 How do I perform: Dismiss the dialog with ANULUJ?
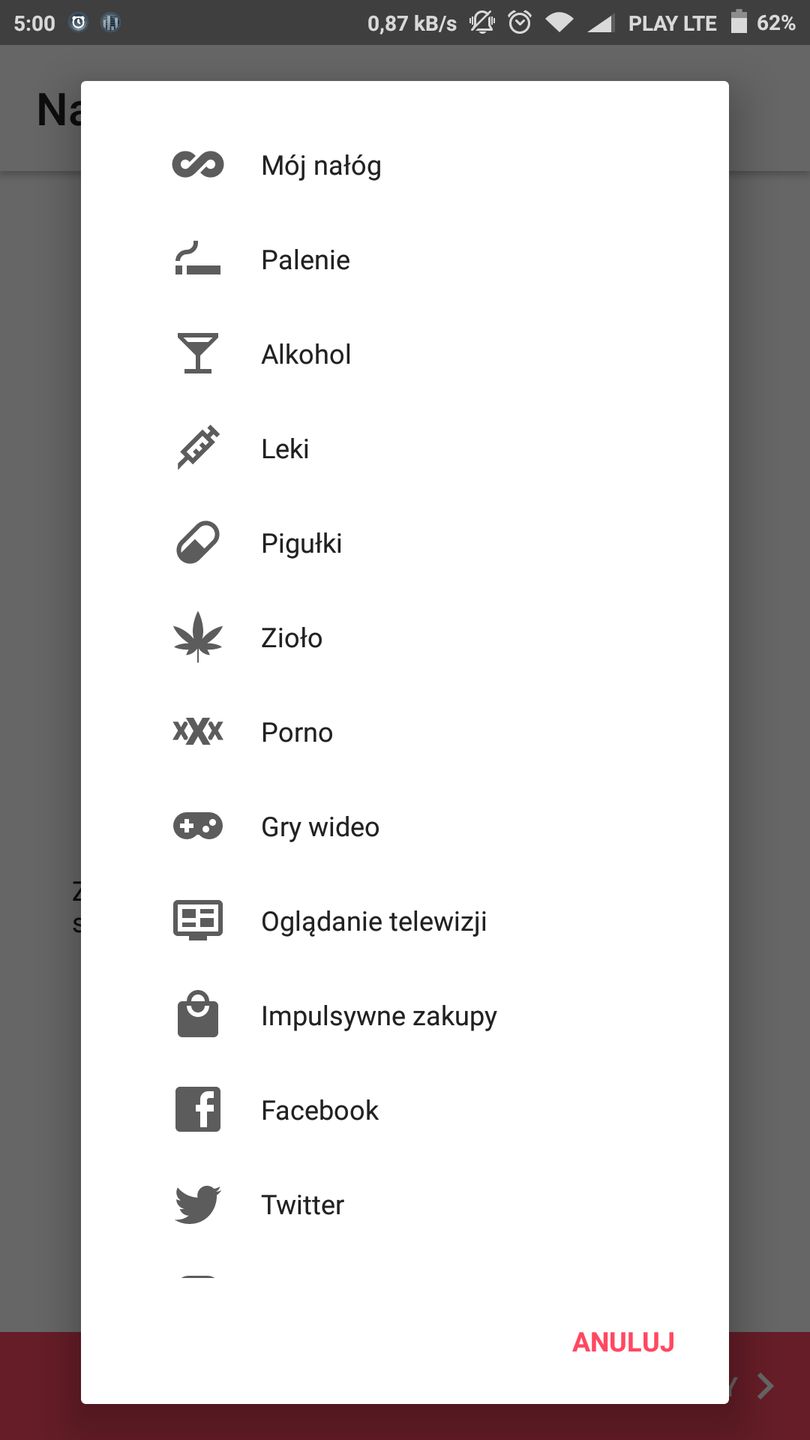(623, 1342)
